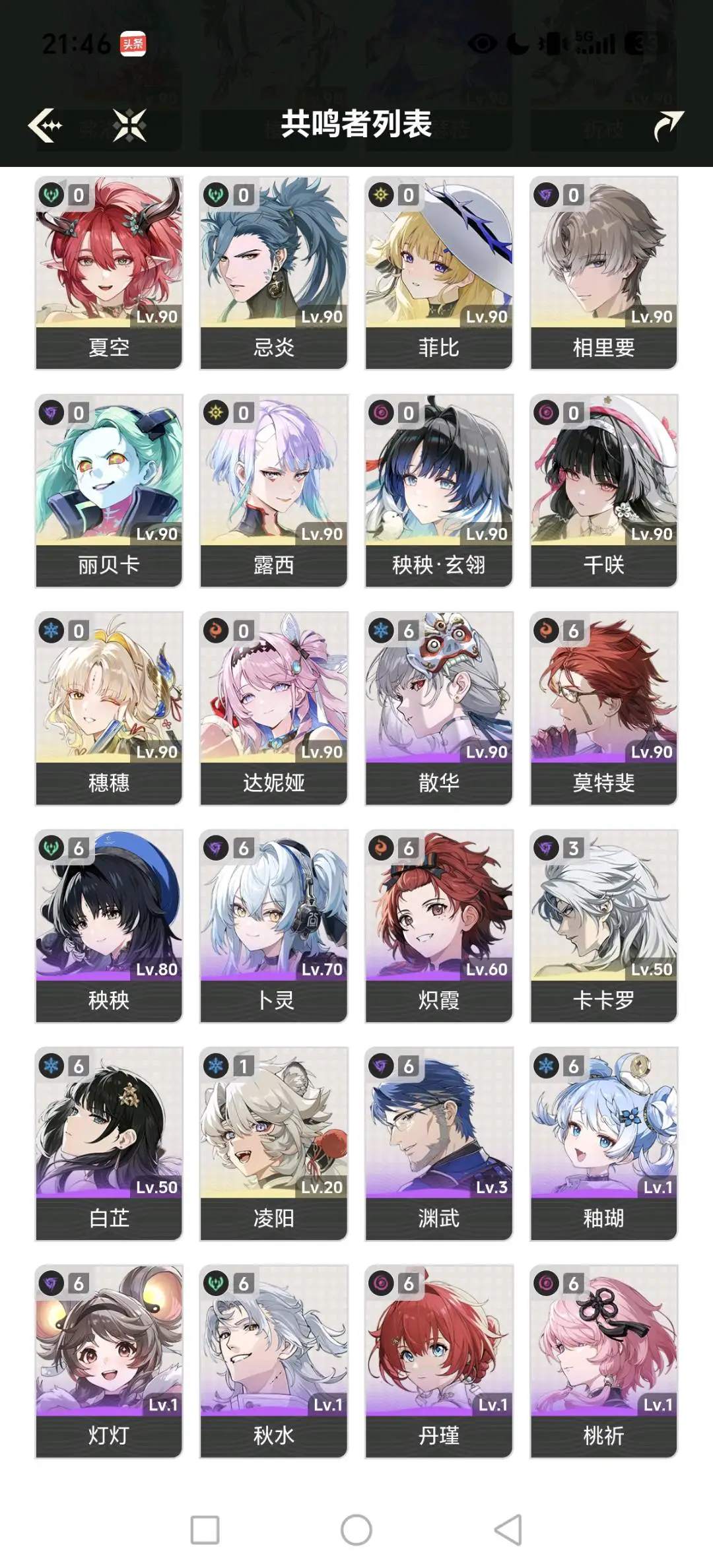The height and width of the screenshot is (1568, 713).
Task: Share the resonator list
Action: click(667, 125)
